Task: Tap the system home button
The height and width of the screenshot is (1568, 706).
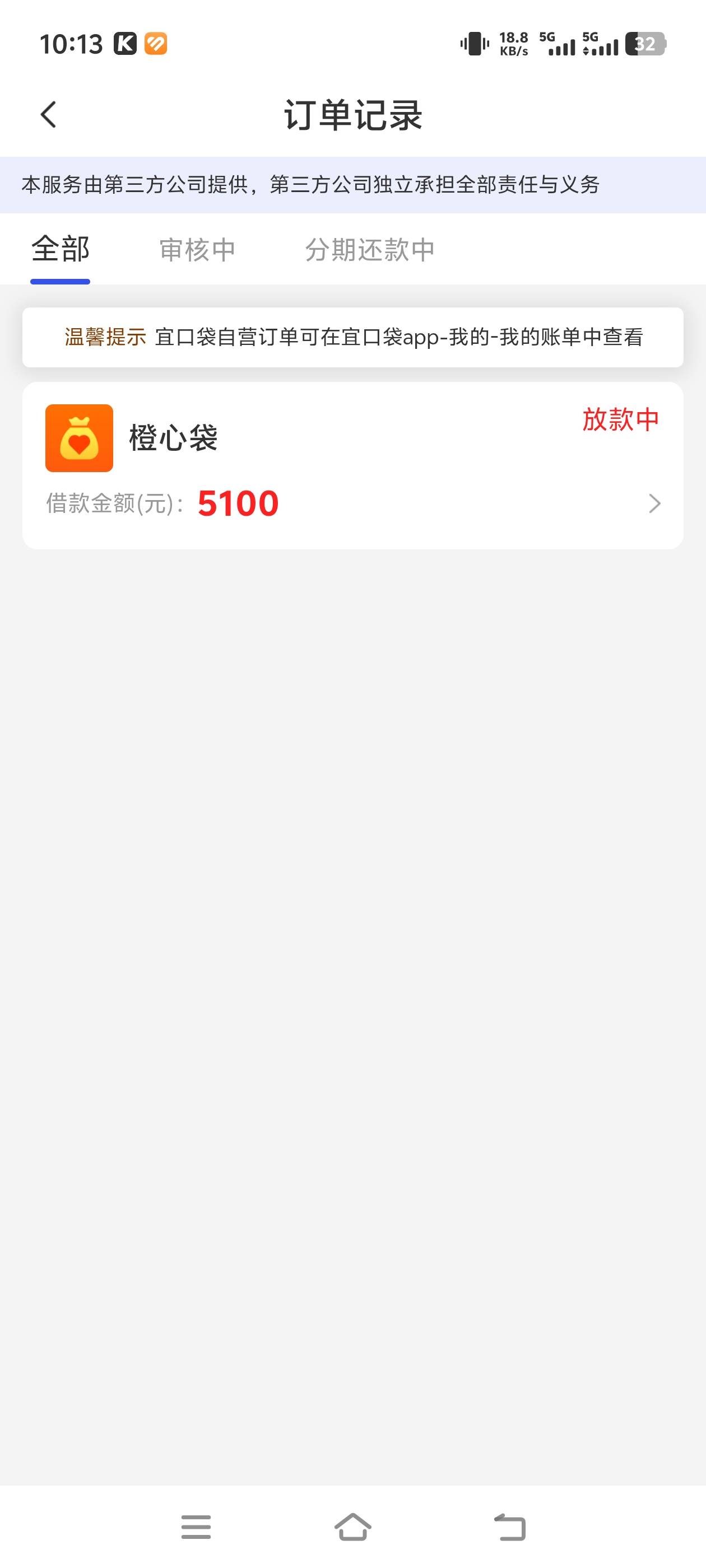Action: click(352, 1527)
